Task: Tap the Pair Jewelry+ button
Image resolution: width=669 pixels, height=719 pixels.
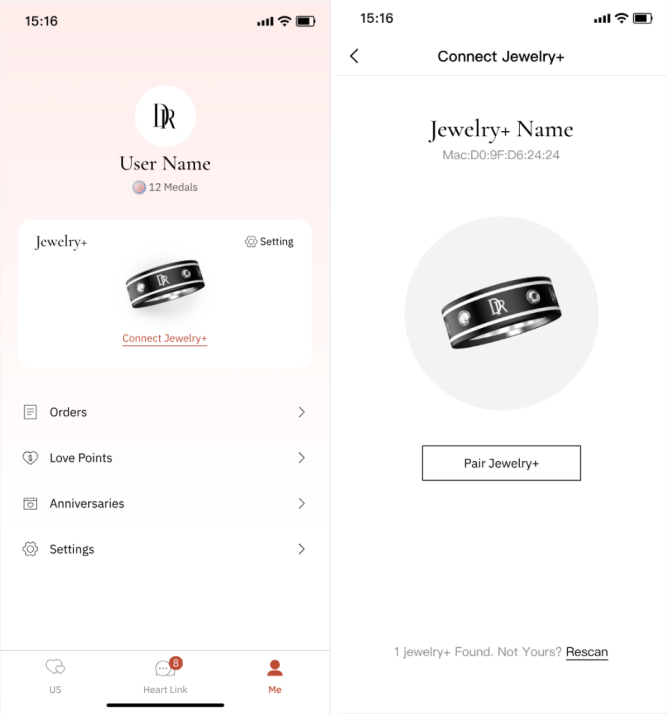Action: click(501, 464)
